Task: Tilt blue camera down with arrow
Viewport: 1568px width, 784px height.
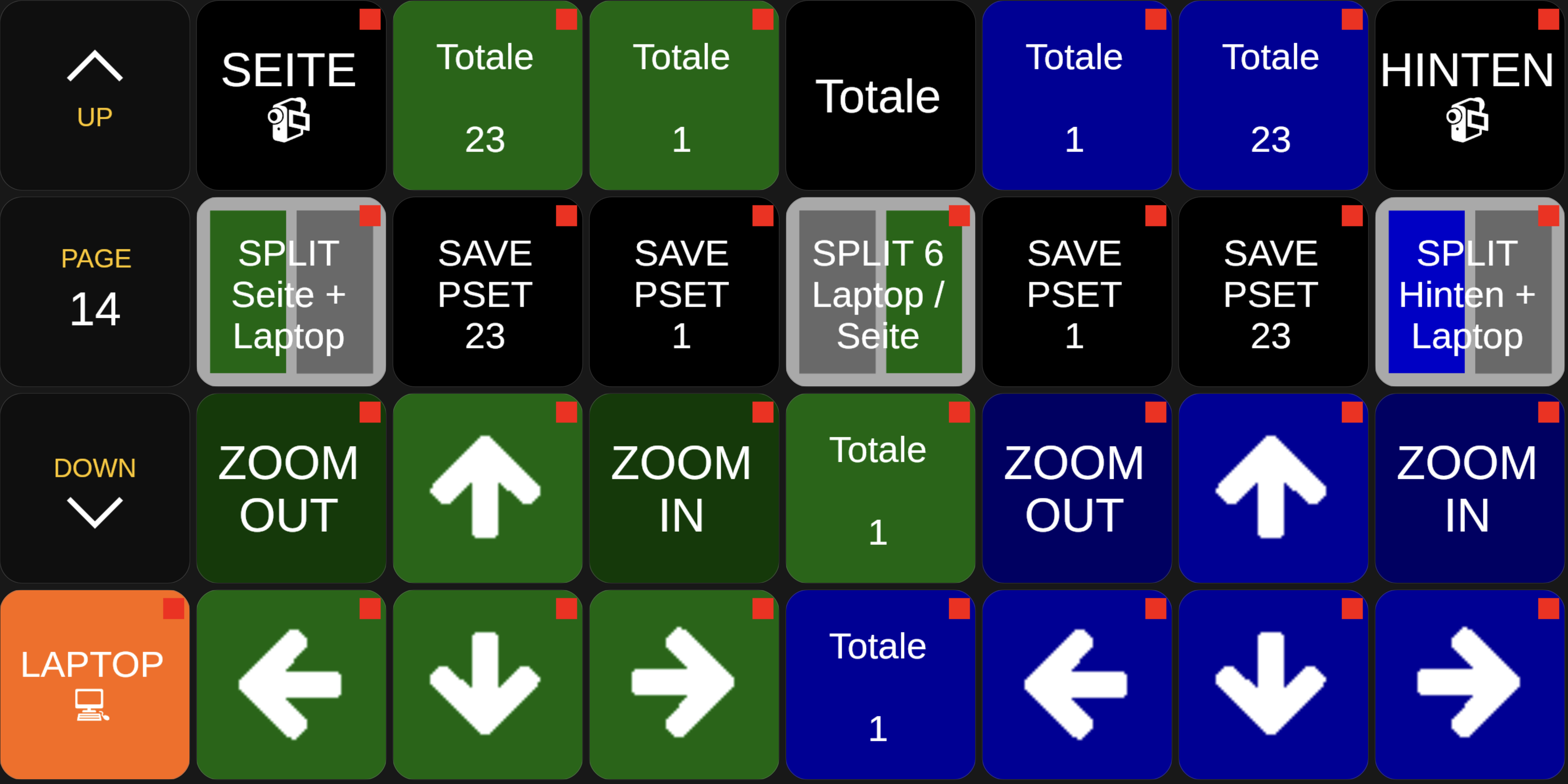Action: [1273, 684]
